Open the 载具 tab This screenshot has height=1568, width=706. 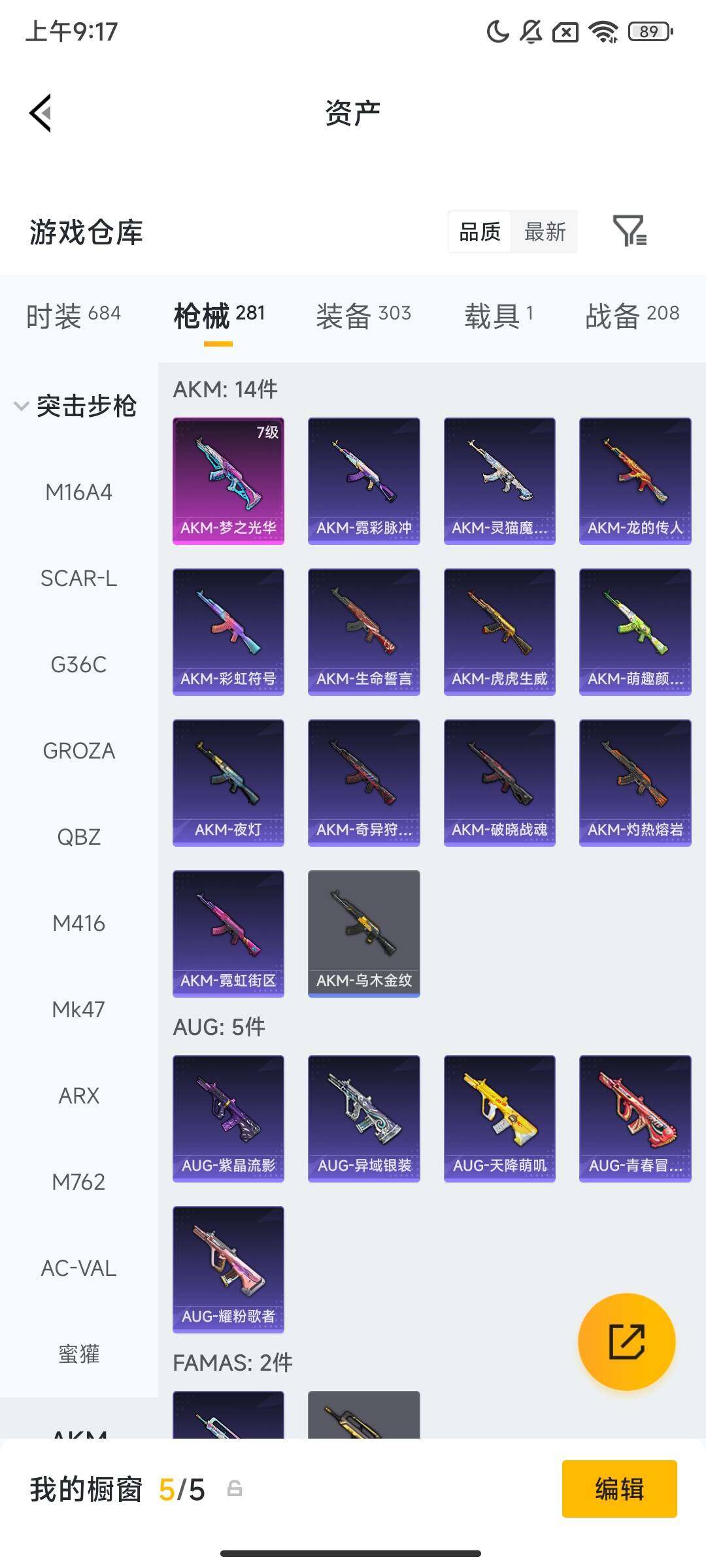coord(499,316)
